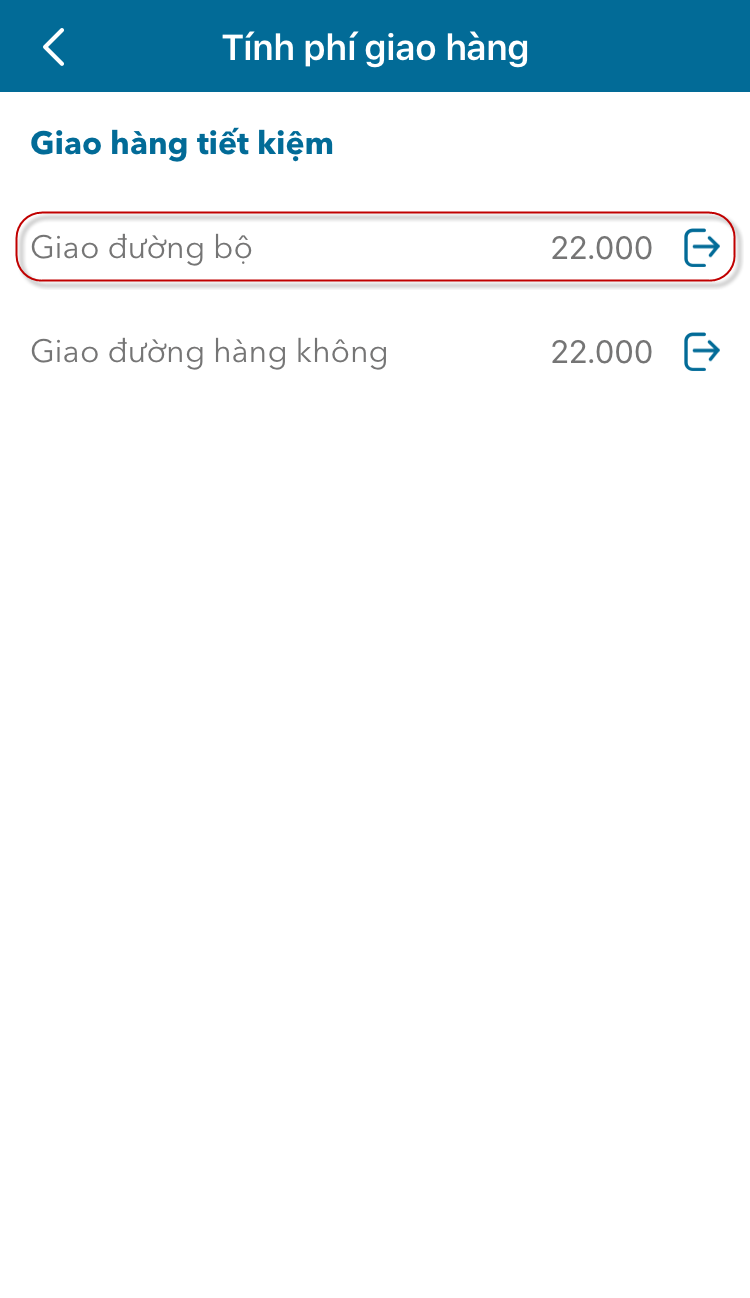Go back from Tính phí giao hàng

click(54, 47)
